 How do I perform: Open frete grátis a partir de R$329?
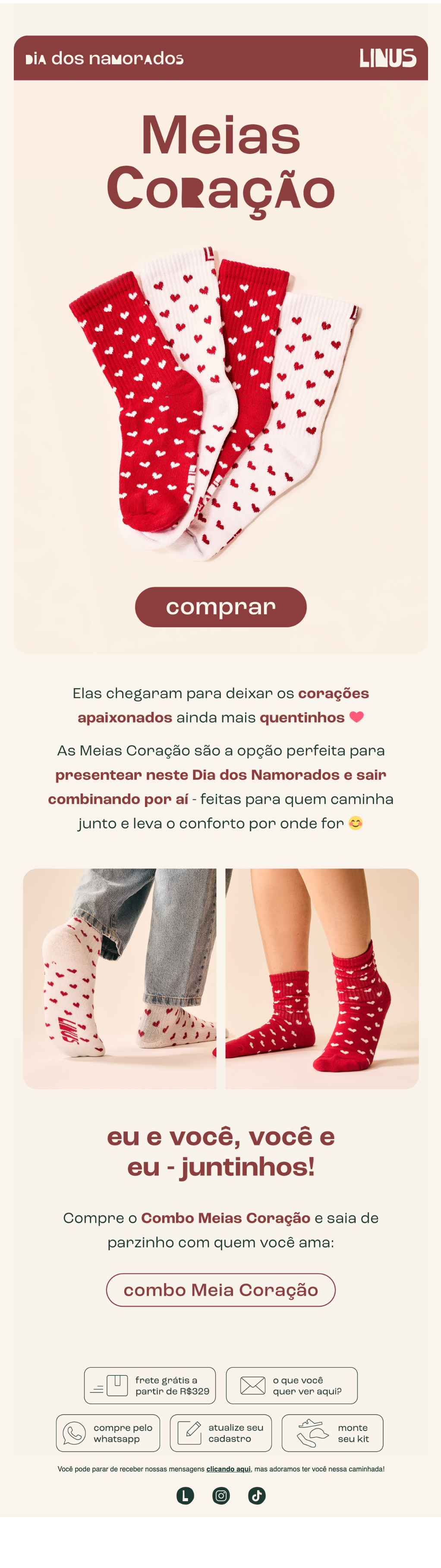tap(150, 1385)
